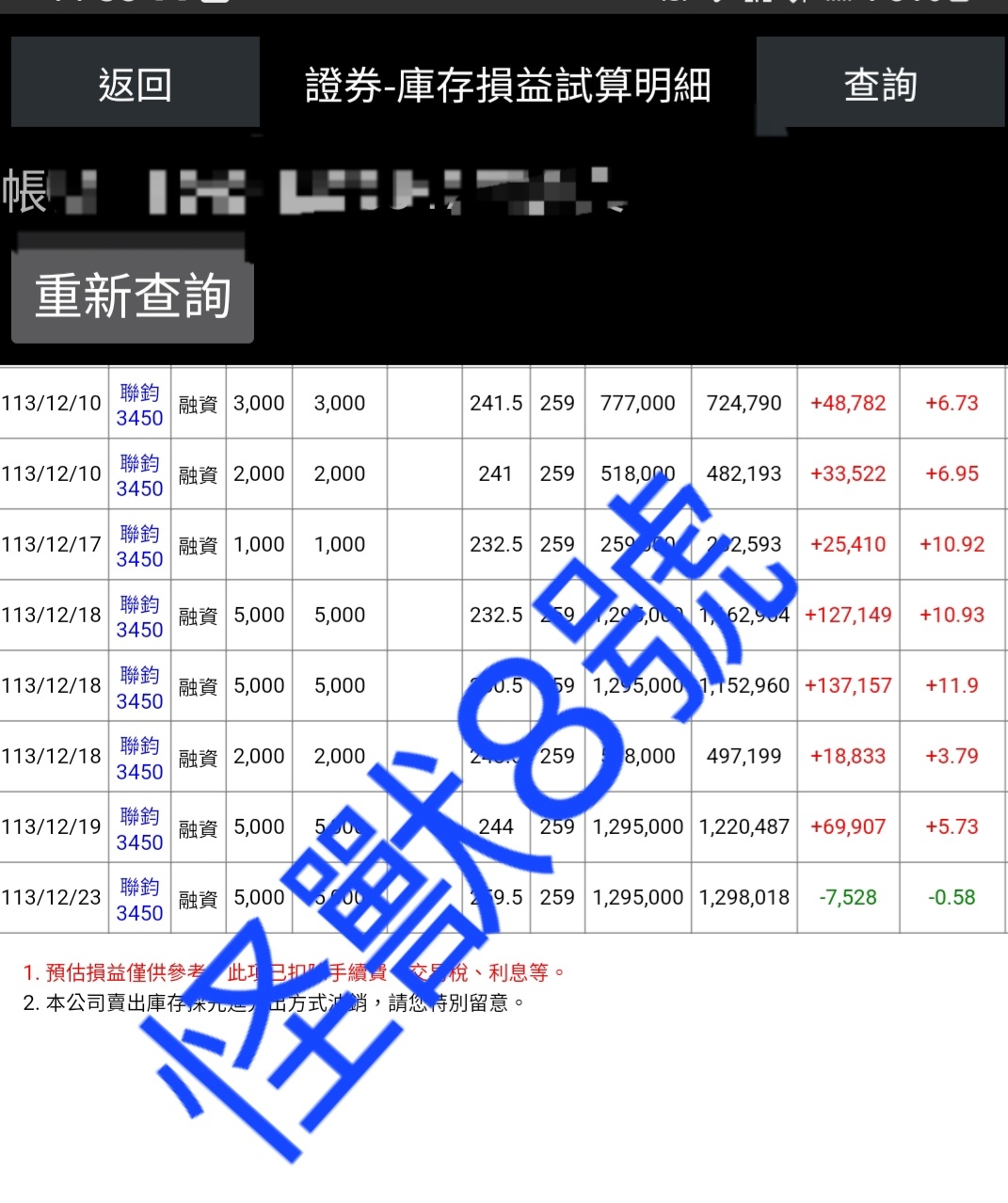The height and width of the screenshot is (1203, 1008).
Task: Tap the 返回 back button
Action: pyautogui.click(x=135, y=84)
